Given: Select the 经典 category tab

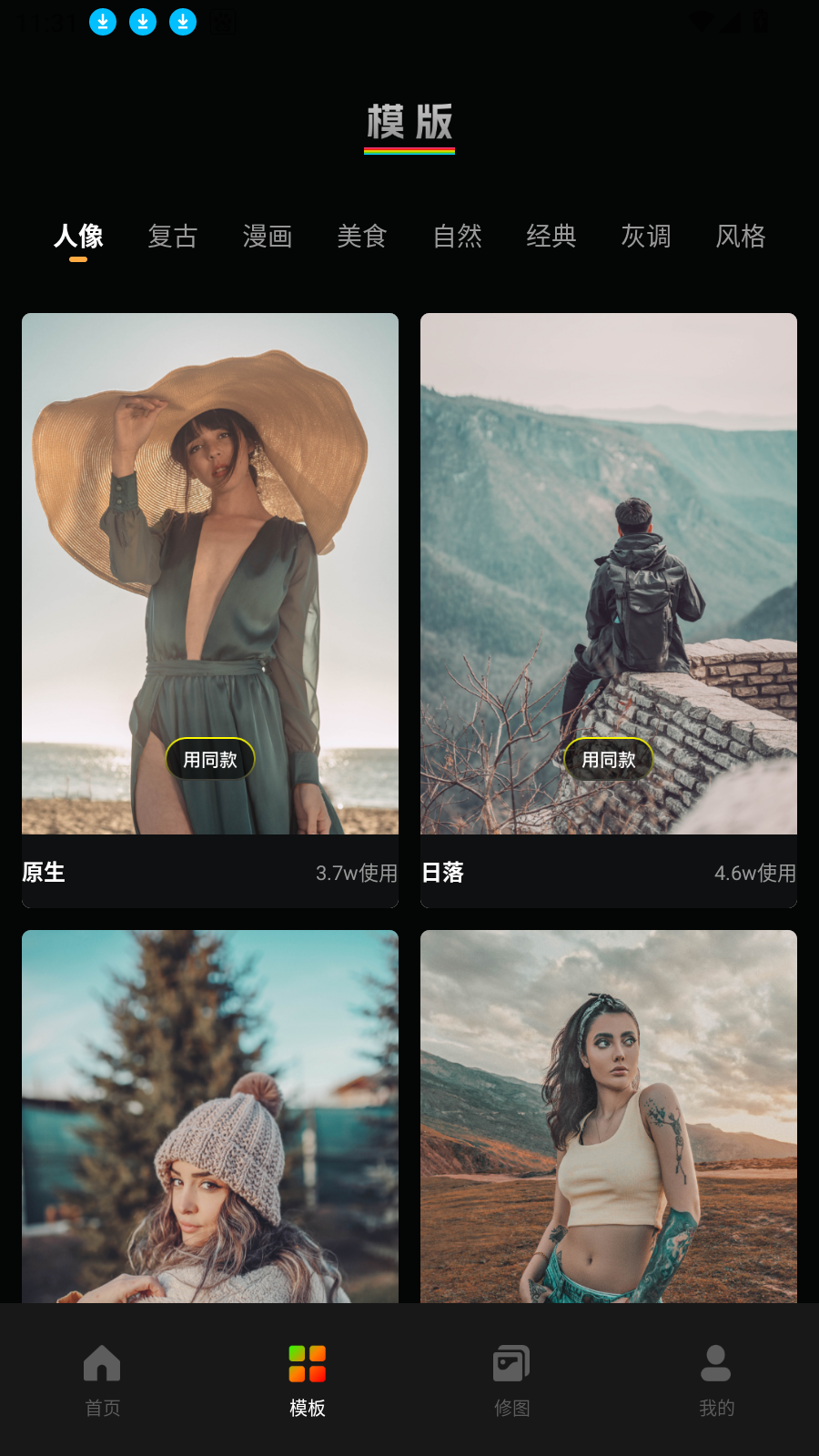Looking at the screenshot, I should coord(551,237).
